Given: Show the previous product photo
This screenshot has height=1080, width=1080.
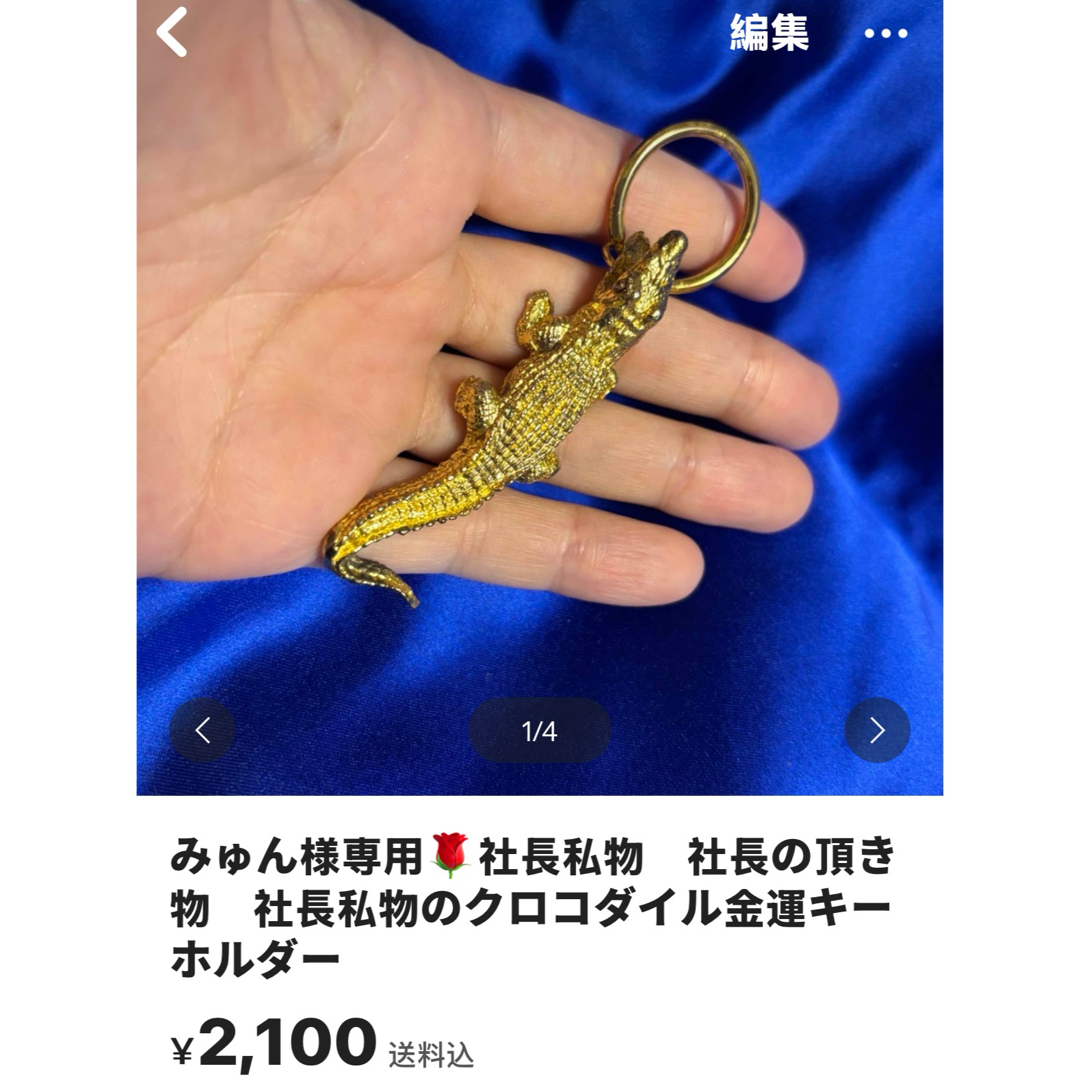Looking at the screenshot, I should (203, 731).
